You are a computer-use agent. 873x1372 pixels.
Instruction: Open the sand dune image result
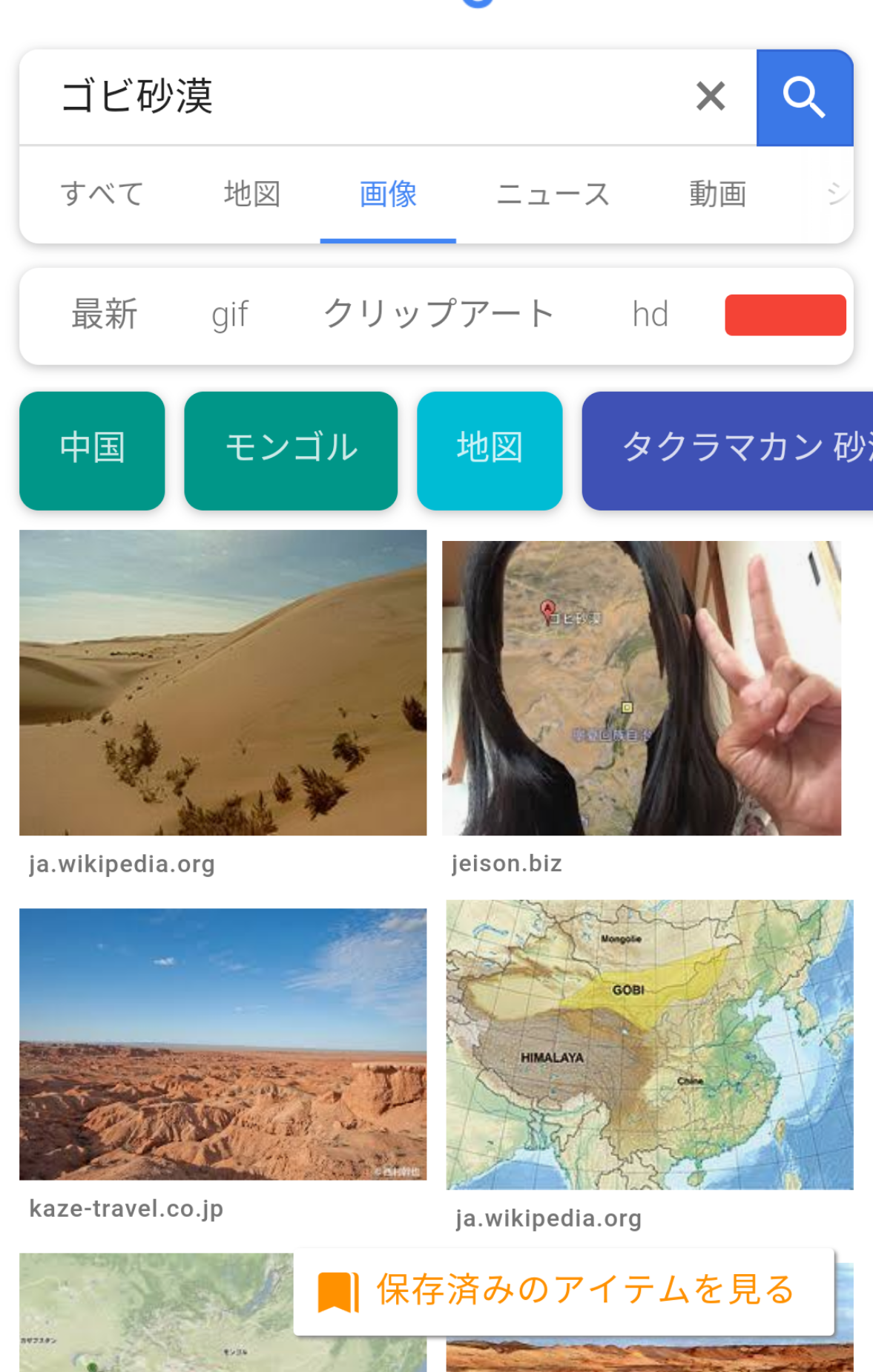point(223,683)
